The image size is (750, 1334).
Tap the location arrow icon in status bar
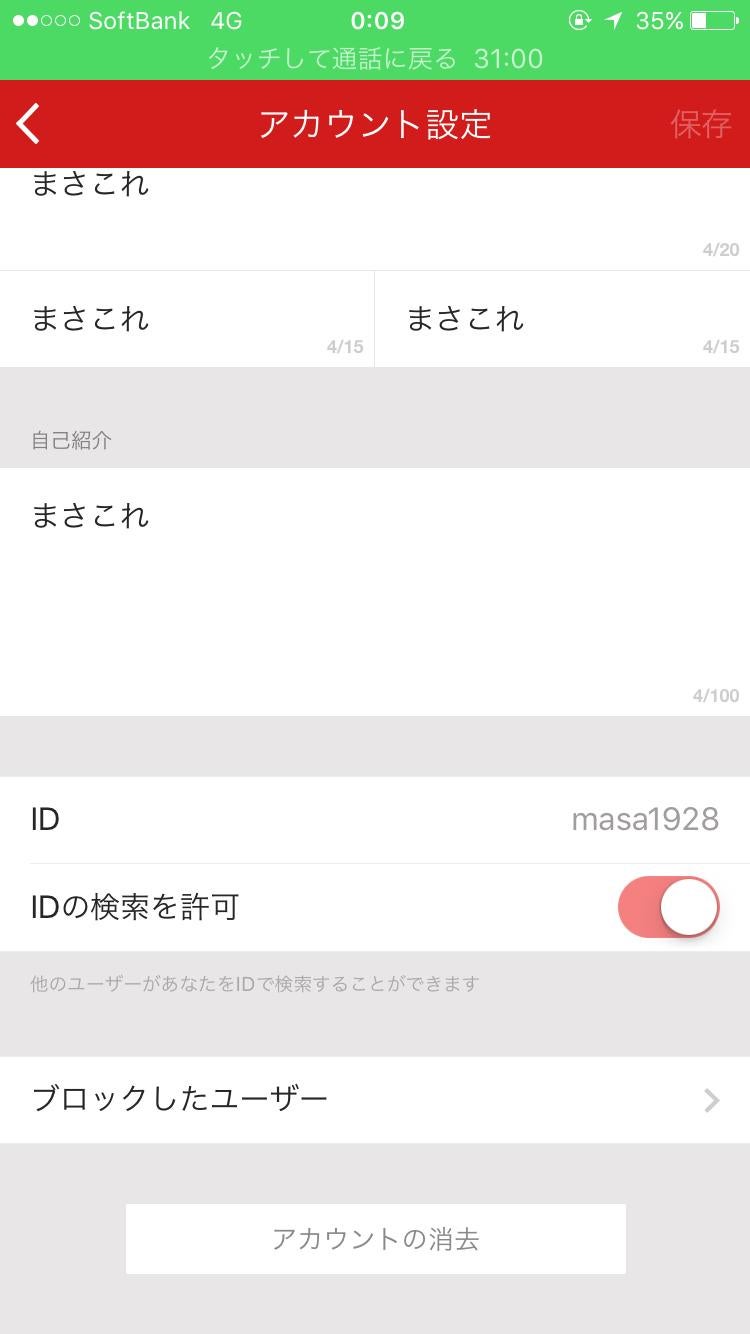point(613,21)
